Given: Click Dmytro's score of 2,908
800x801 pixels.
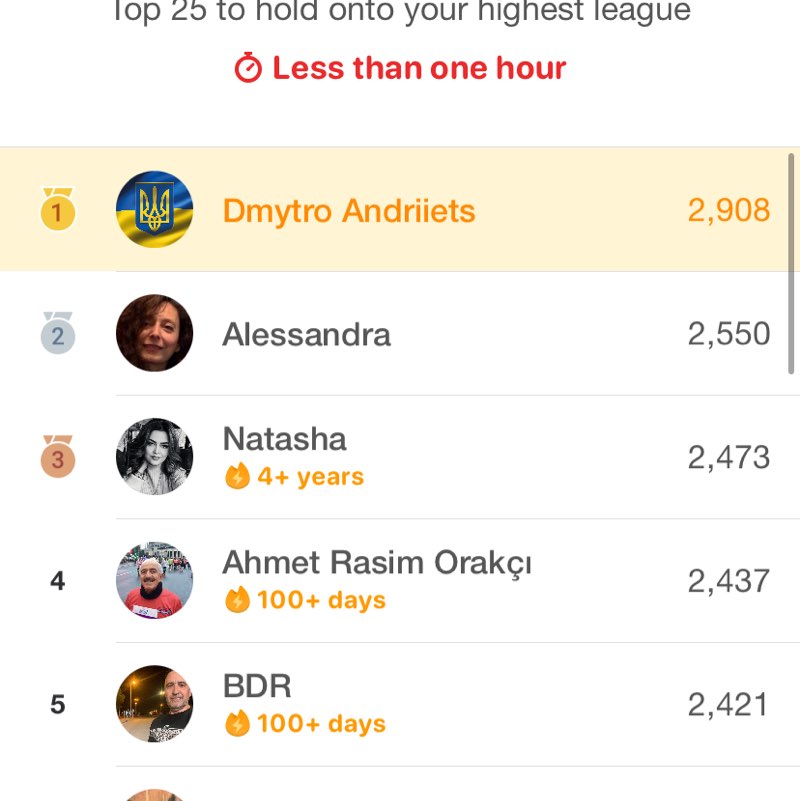Looking at the screenshot, I should (x=730, y=210).
